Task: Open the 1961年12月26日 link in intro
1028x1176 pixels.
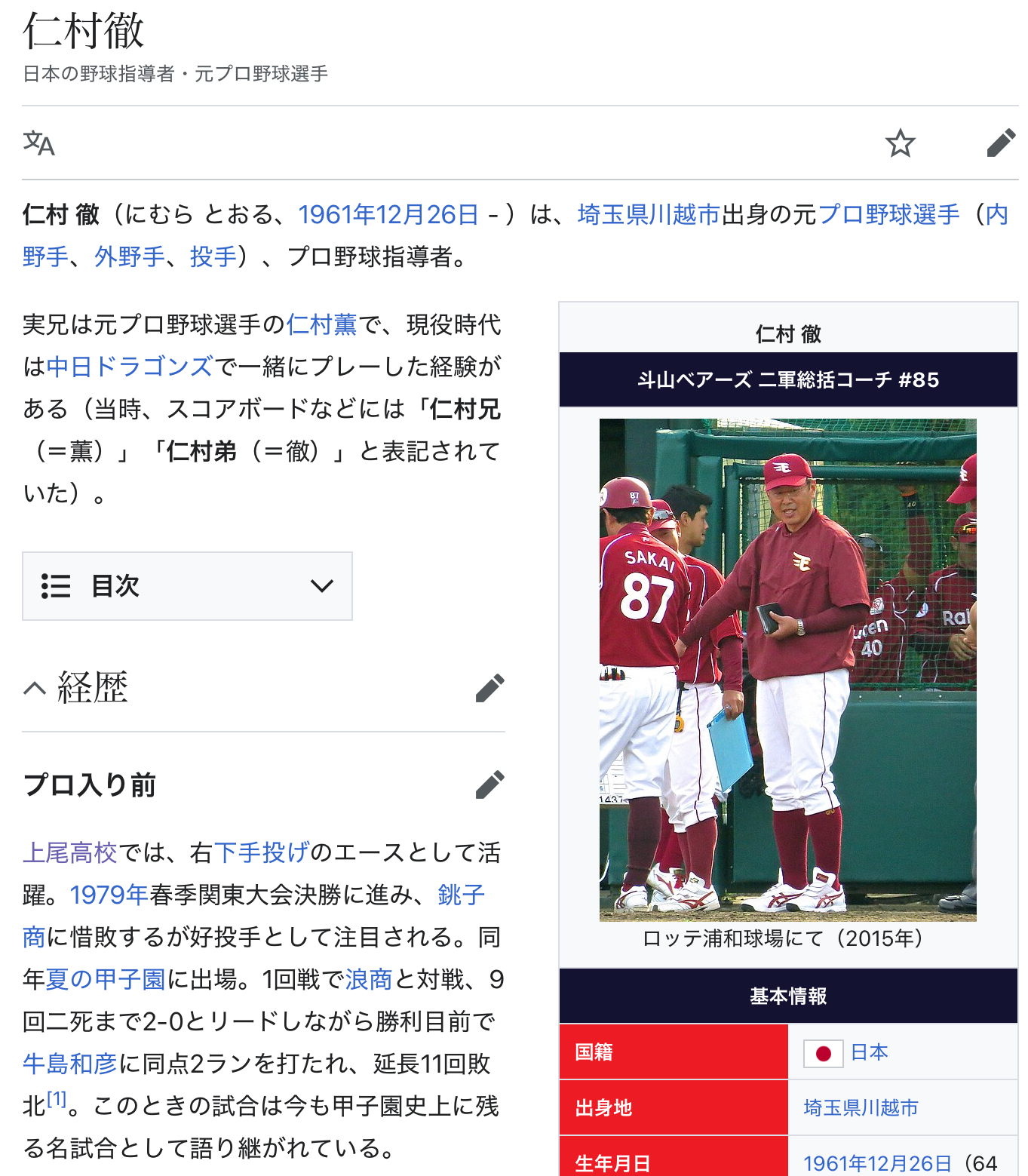Action: (388, 215)
